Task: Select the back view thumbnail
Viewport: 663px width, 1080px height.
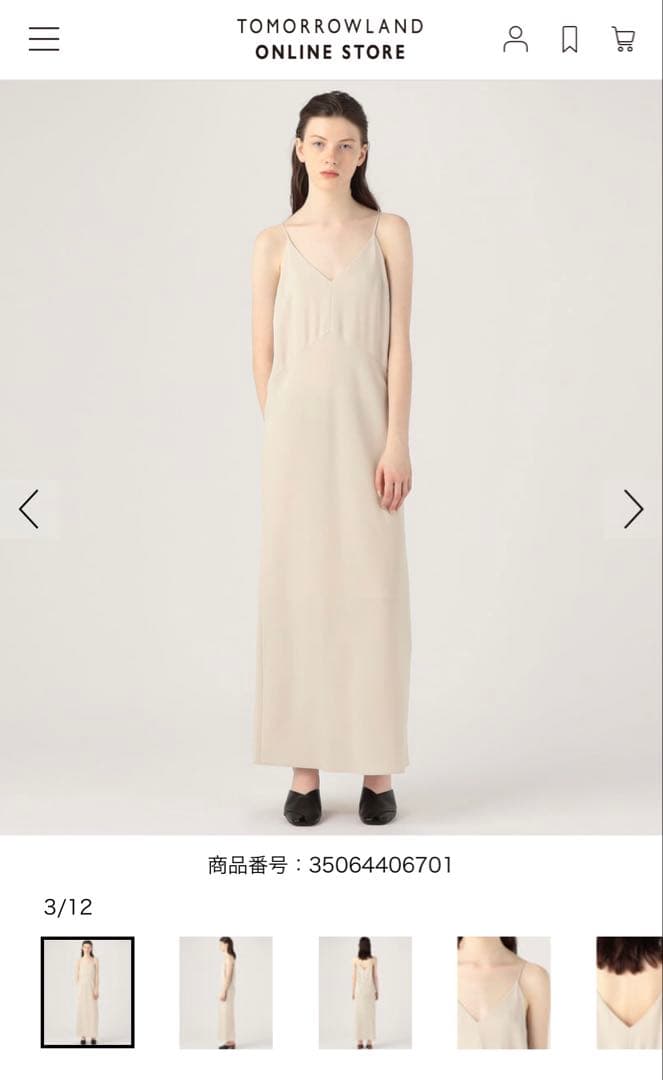Action: pyautogui.click(x=365, y=992)
